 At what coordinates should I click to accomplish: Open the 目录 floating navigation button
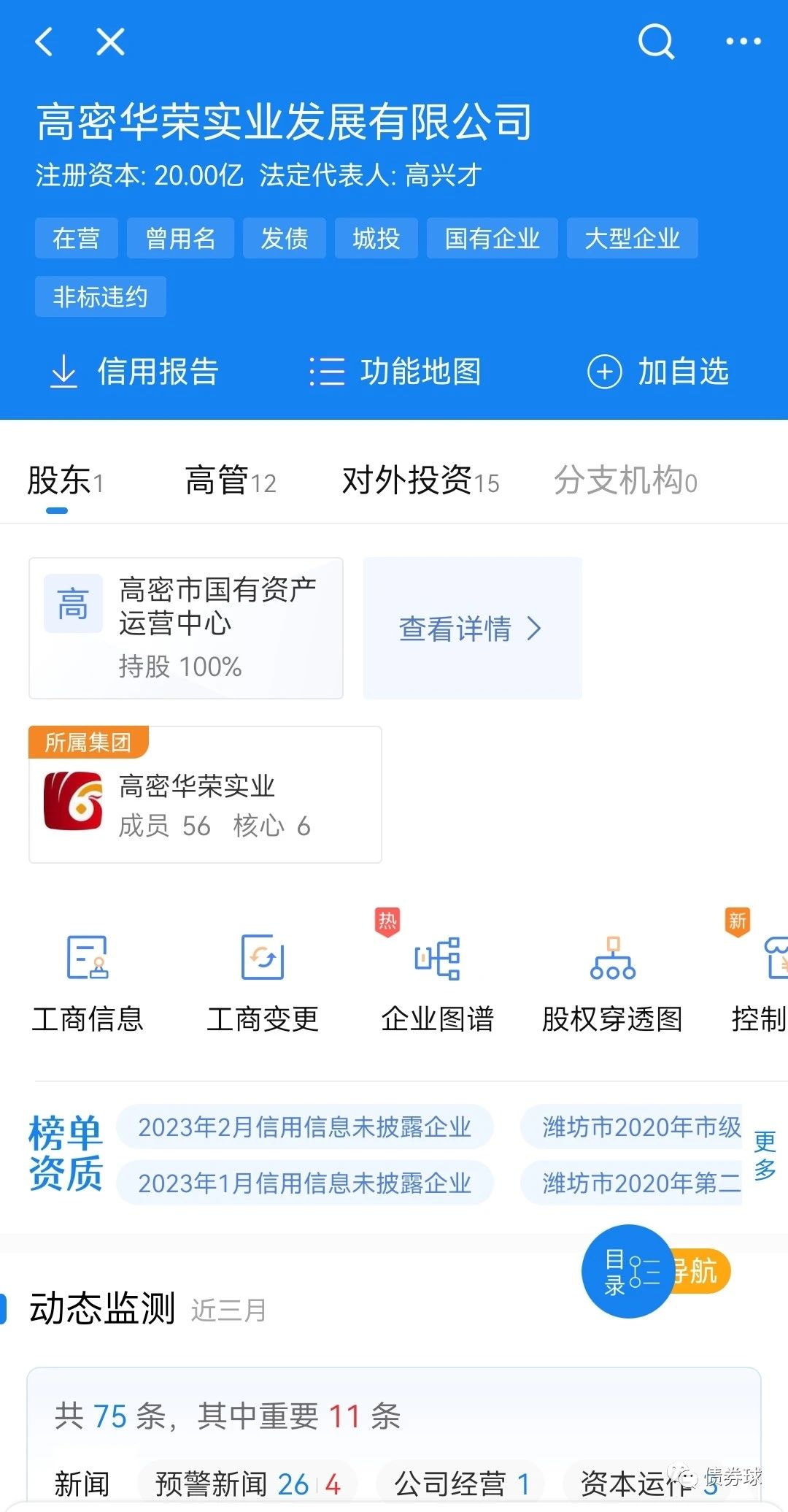(627, 1271)
